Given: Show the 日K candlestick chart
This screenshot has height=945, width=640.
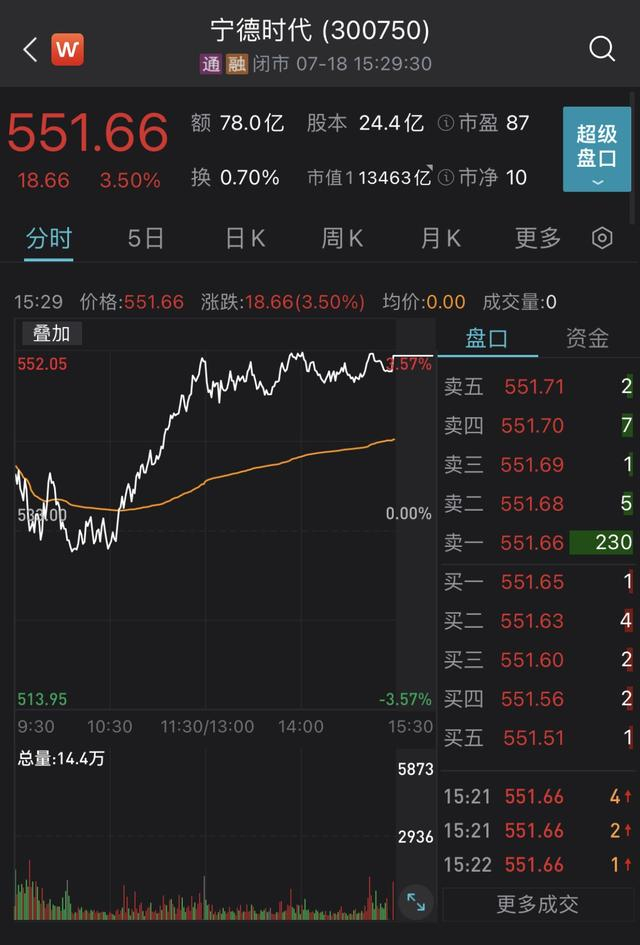Looking at the screenshot, I should click(x=245, y=239).
